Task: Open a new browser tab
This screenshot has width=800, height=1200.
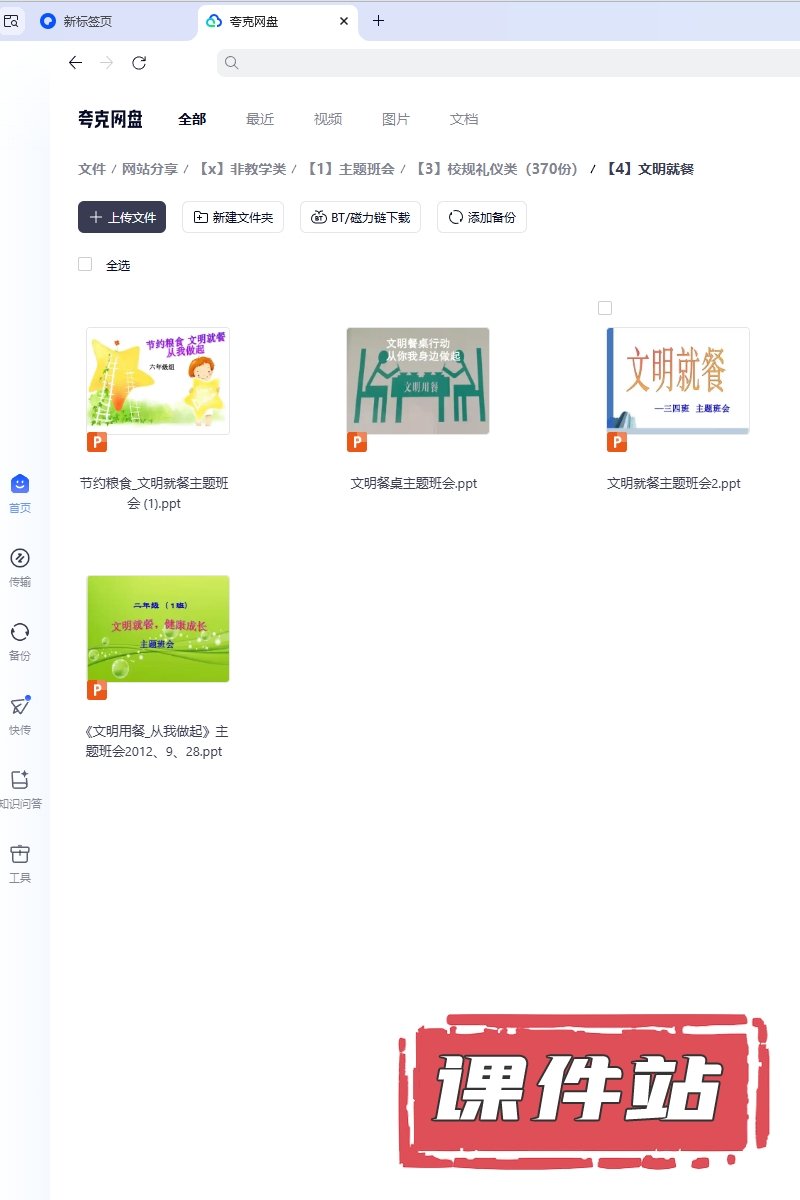Action: click(x=378, y=20)
